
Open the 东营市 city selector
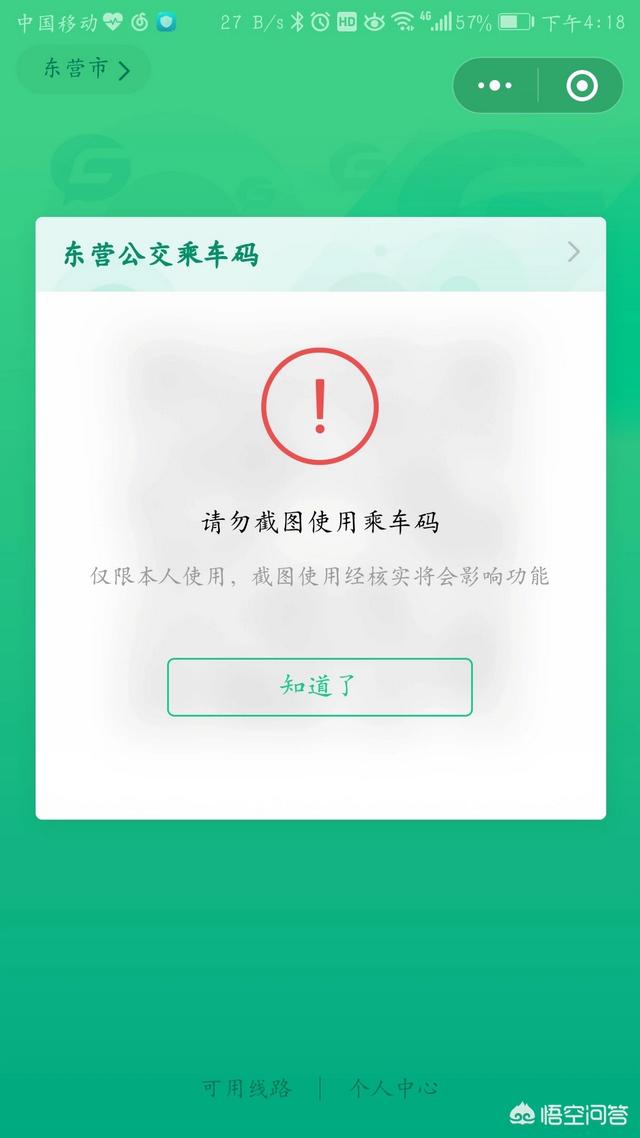pyautogui.click(x=84, y=69)
